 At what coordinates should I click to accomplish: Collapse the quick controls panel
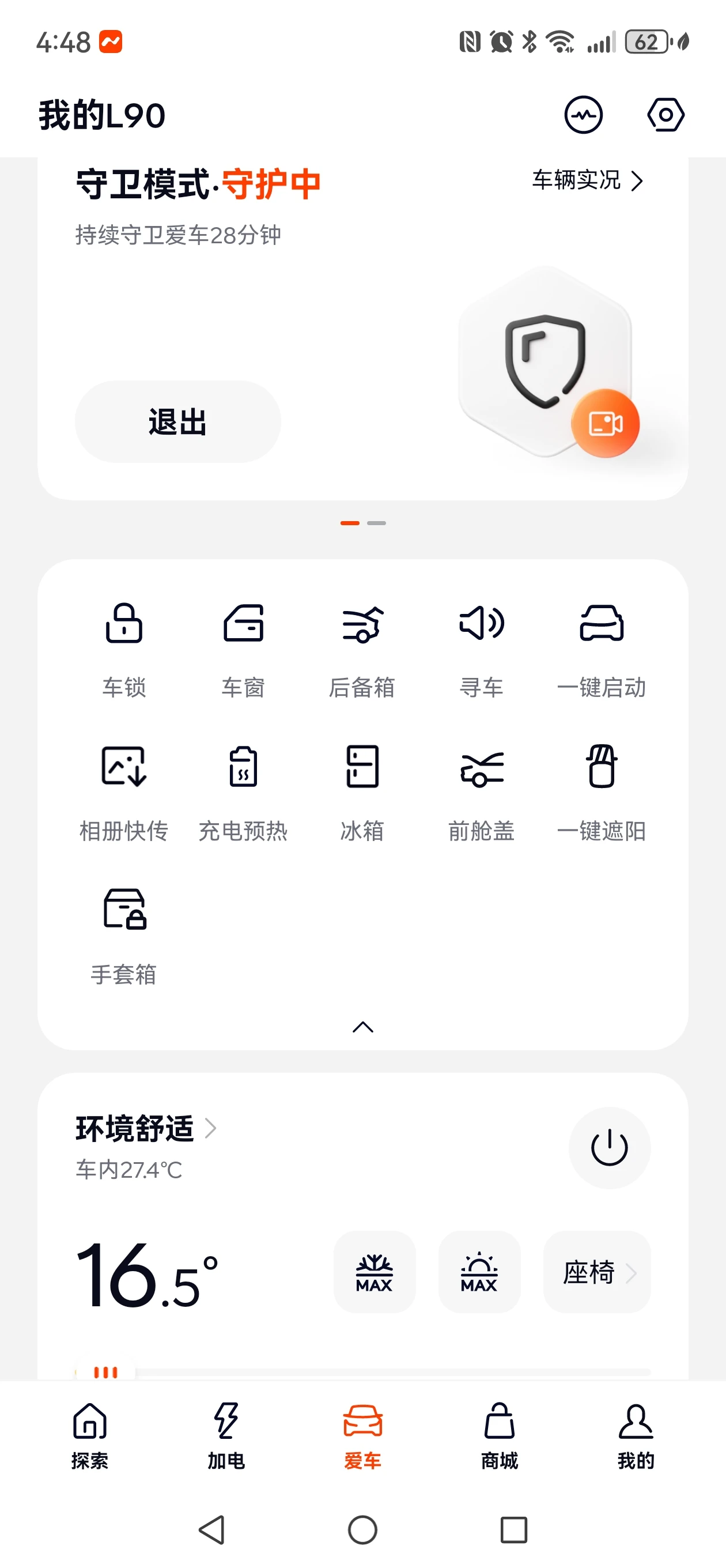pyautogui.click(x=362, y=1027)
